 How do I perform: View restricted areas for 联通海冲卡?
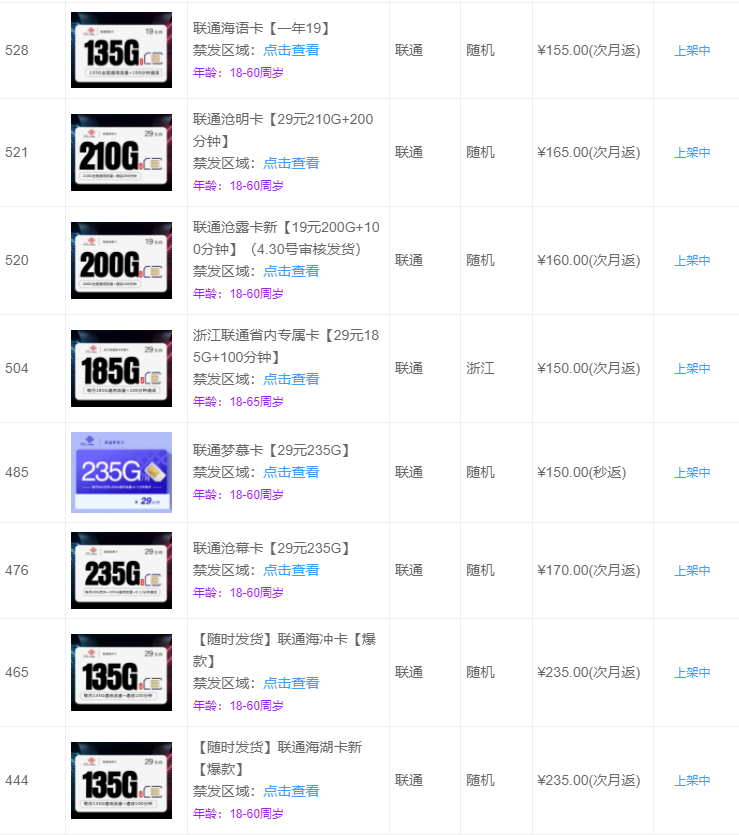291,683
